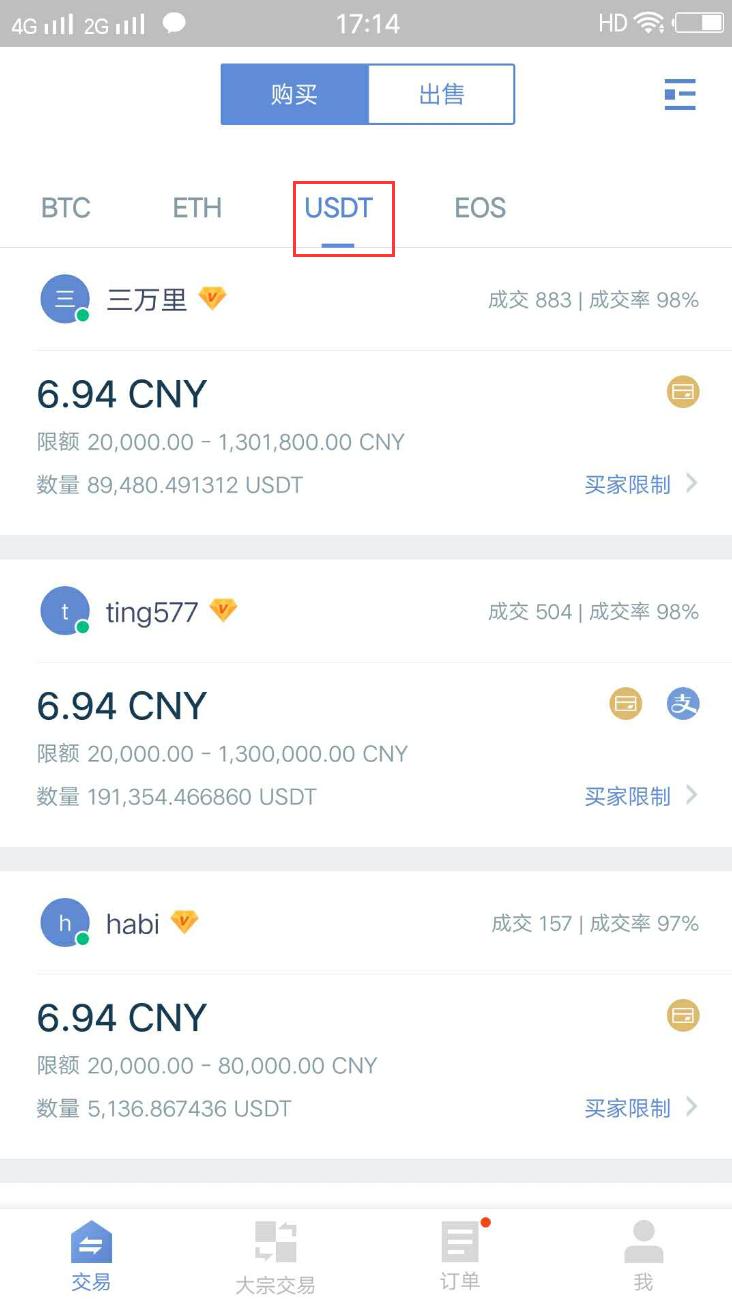The height and width of the screenshot is (1304, 732).
Task: Open the filter menu icon
Action: coord(680,95)
